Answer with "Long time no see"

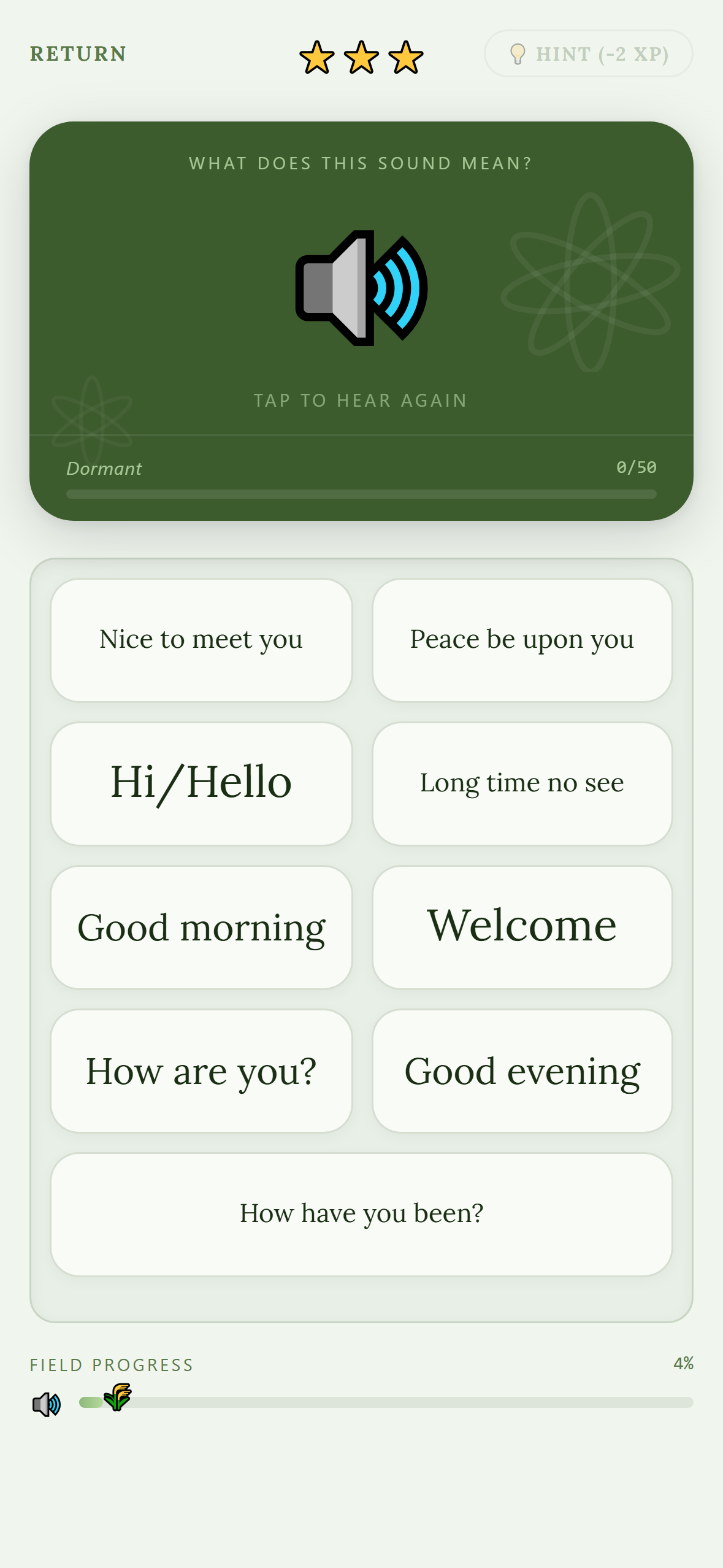[522, 783]
